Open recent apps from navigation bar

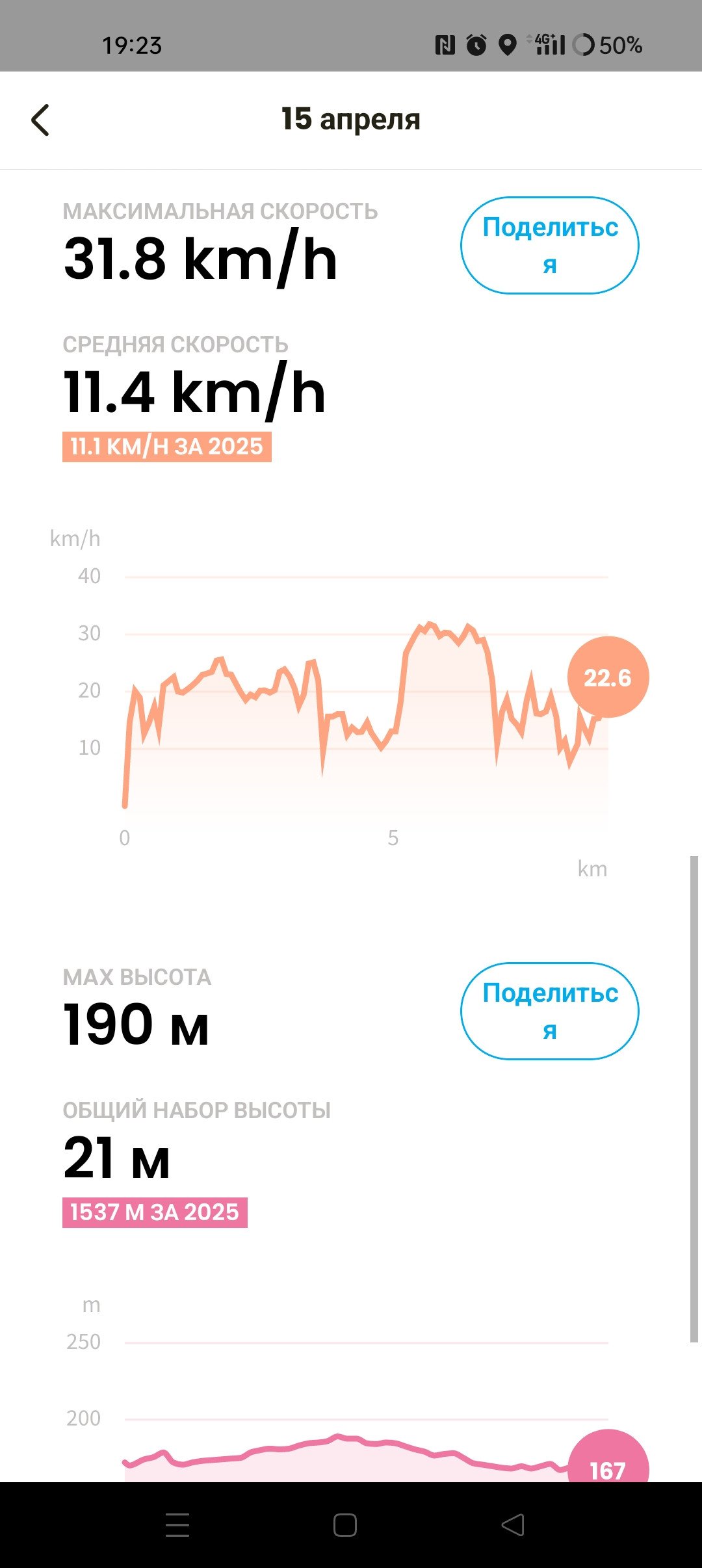tap(177, 1525)
